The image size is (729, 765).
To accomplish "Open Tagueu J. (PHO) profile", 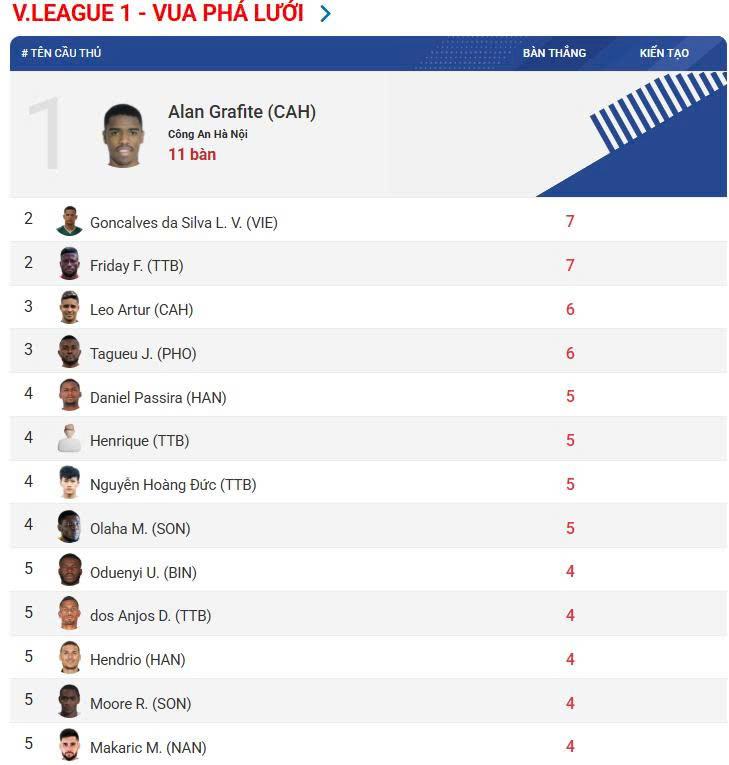I will click(x=143, y=354).
